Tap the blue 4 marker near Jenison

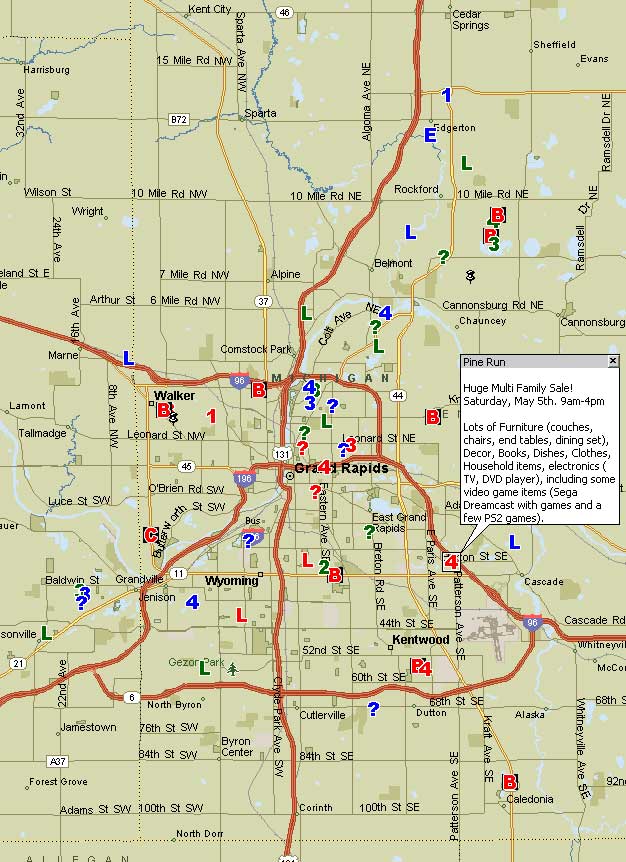(192, 602)
